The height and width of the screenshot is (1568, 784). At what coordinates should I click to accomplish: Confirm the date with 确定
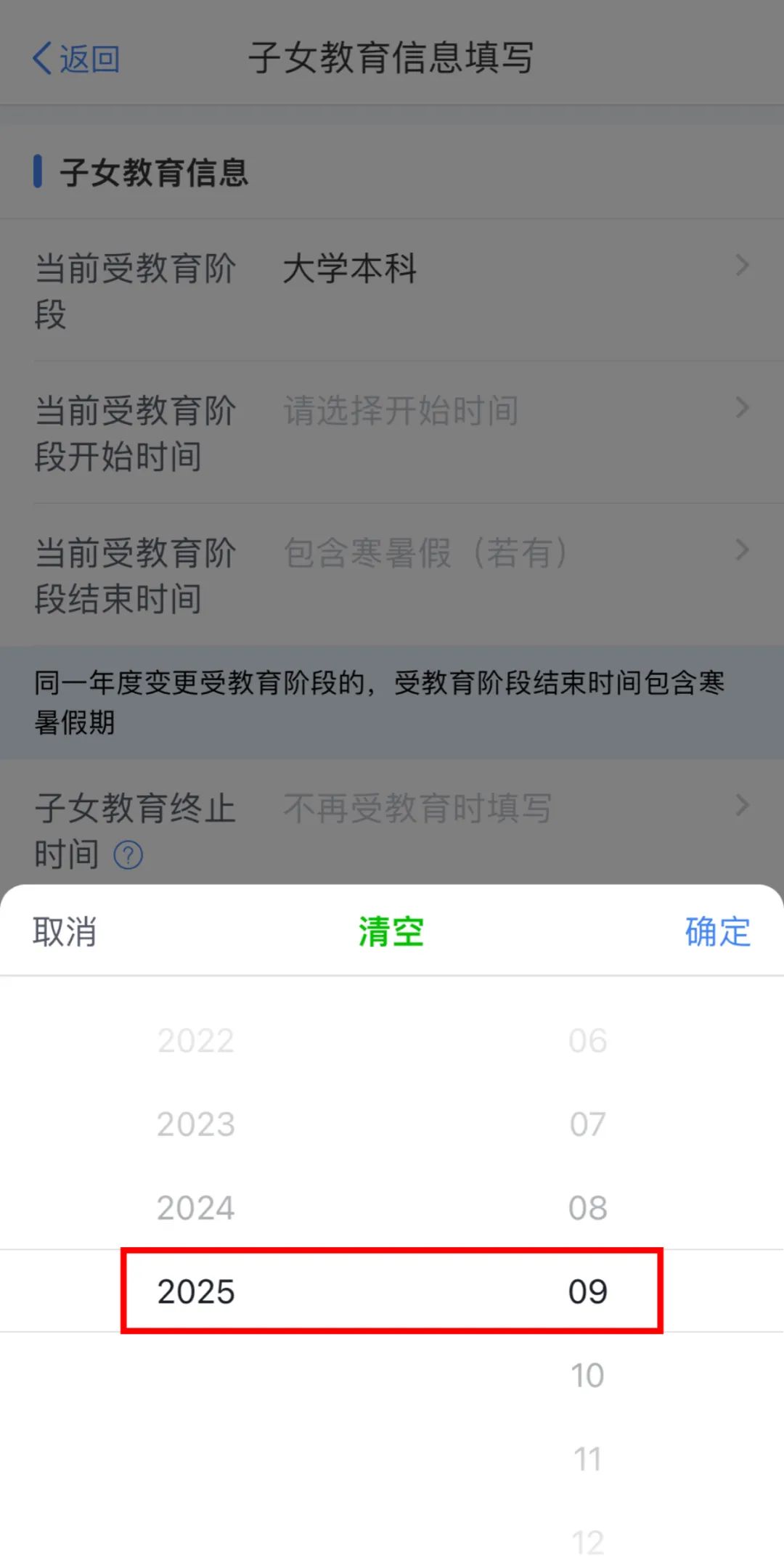pos(717,931)
